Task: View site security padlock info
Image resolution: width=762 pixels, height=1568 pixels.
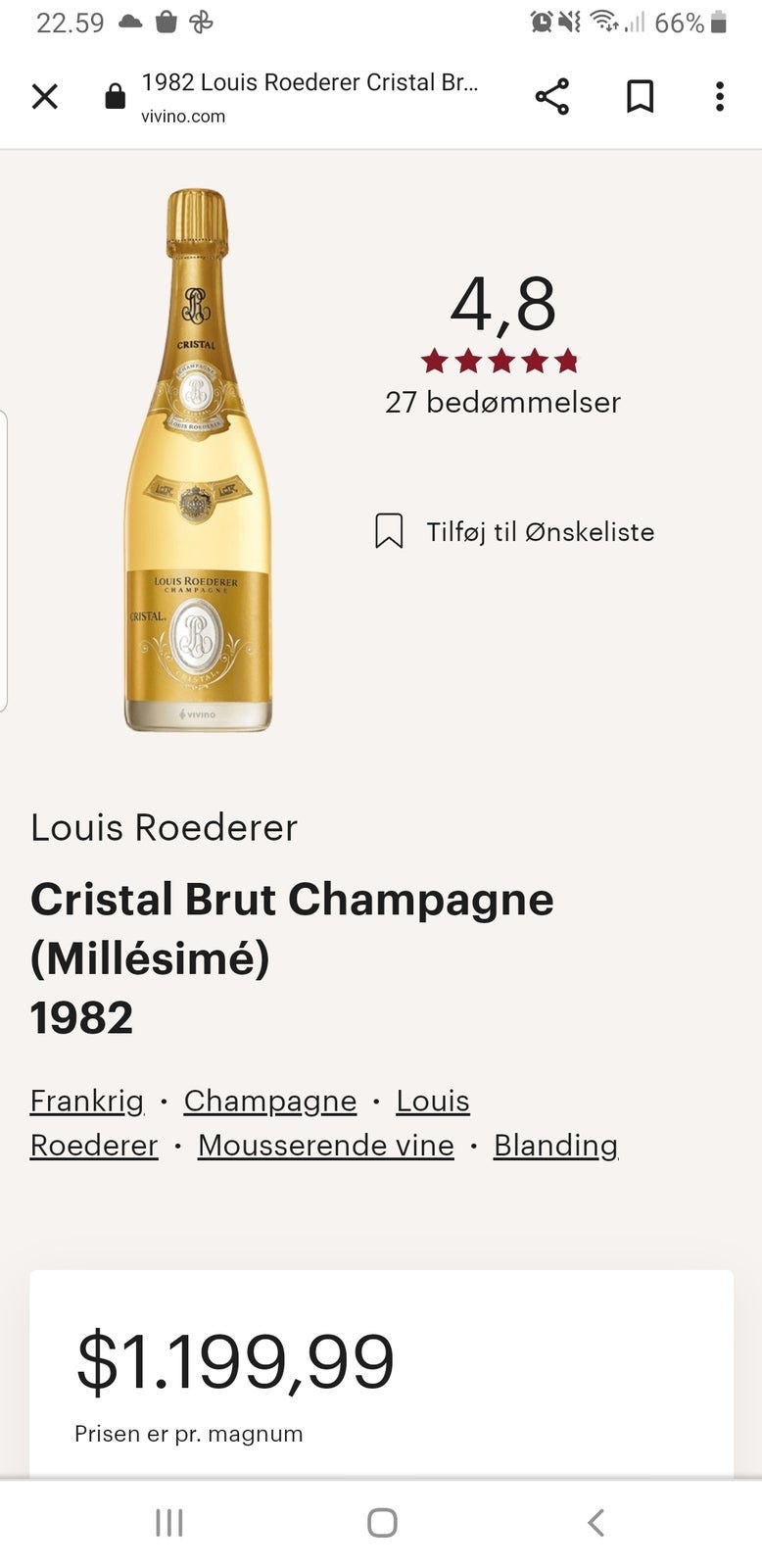Action: click(115, 96)
